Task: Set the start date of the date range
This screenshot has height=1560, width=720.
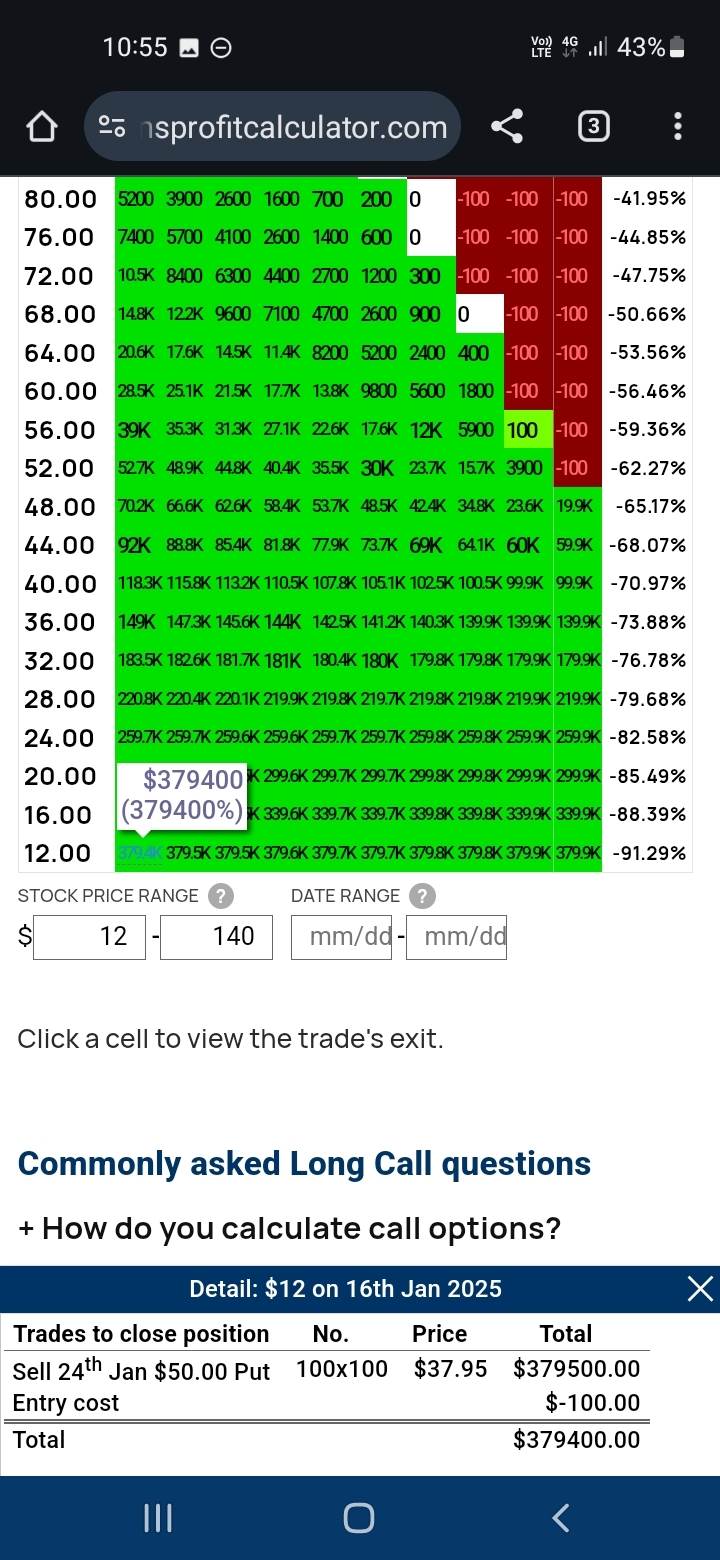Action: pos(341,937)
